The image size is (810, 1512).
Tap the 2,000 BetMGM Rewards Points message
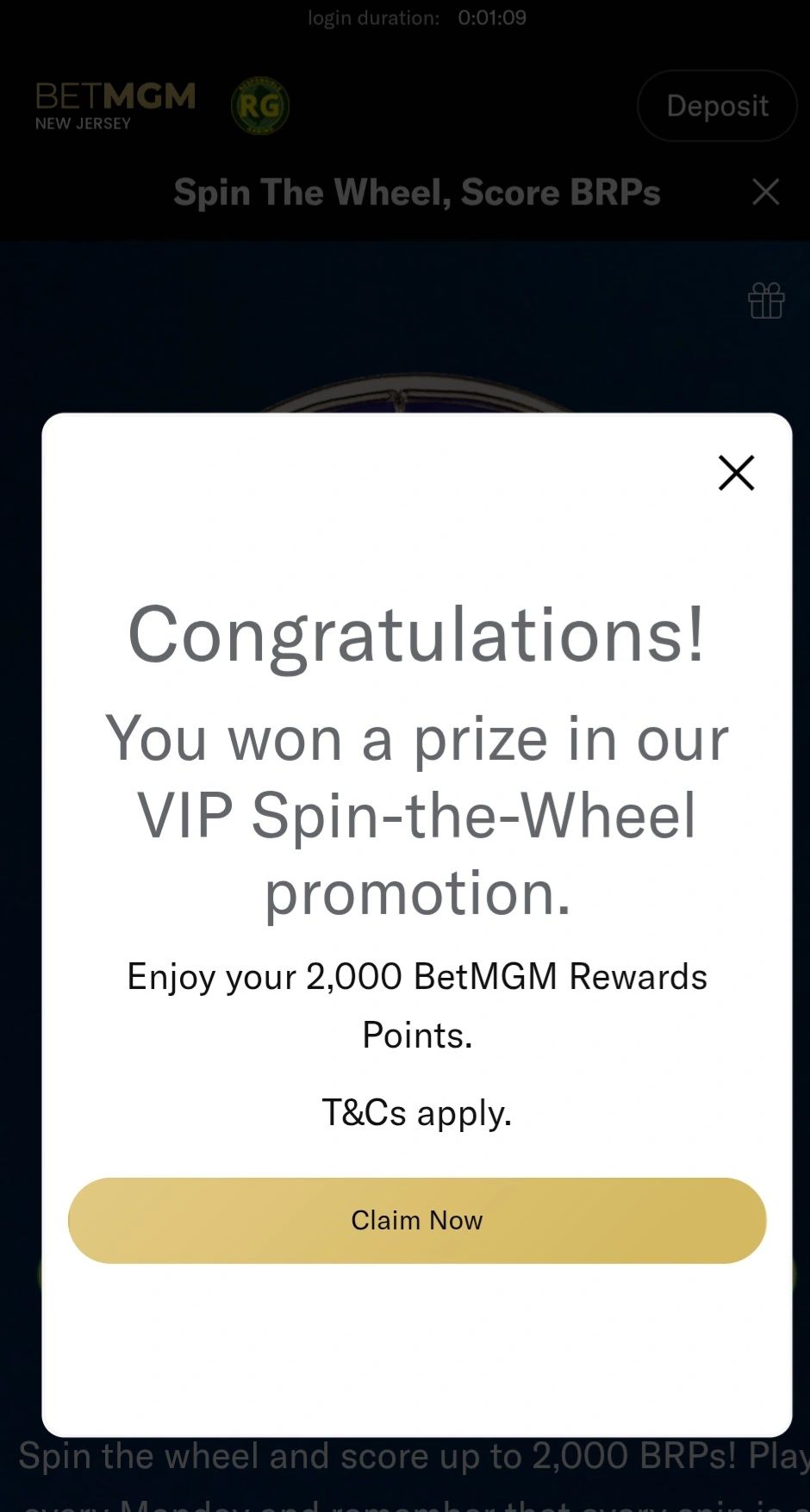coord(416,1005)
